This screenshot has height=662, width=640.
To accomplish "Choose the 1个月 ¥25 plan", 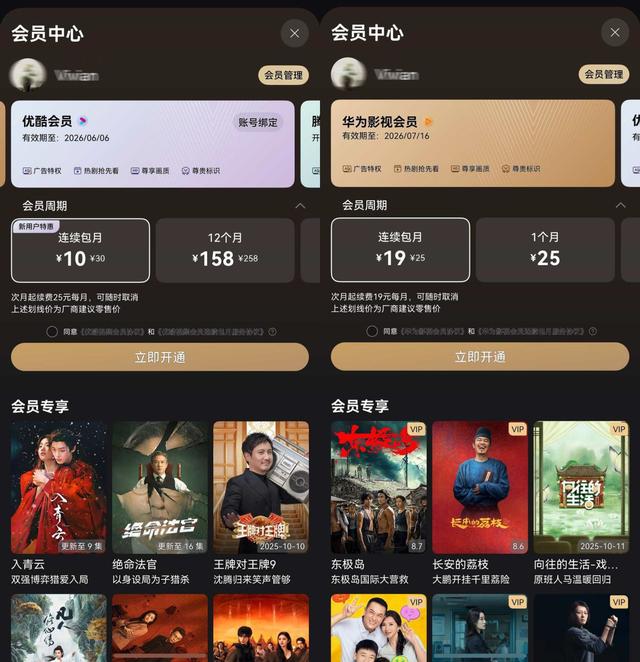I will pos(545,250).
